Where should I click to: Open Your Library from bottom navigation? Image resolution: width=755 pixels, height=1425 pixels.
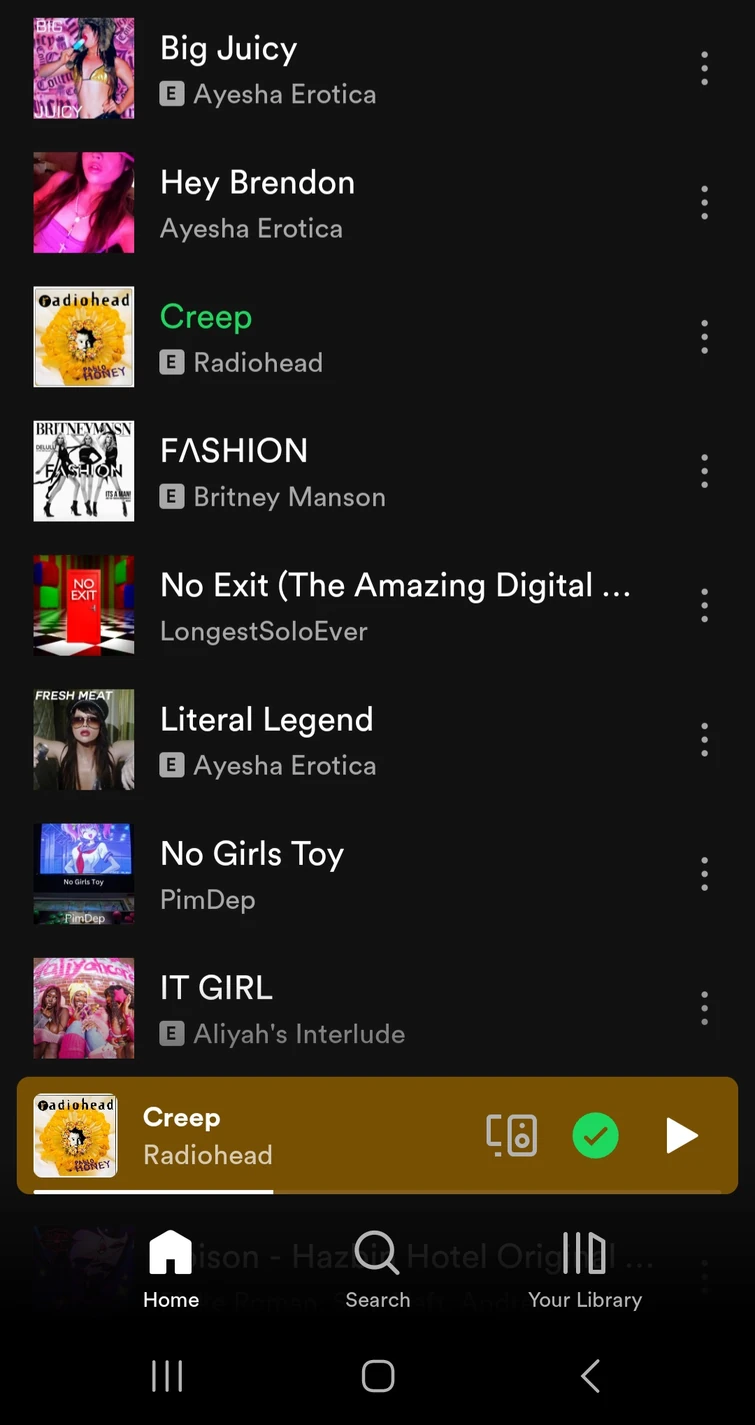(585, 1268)
